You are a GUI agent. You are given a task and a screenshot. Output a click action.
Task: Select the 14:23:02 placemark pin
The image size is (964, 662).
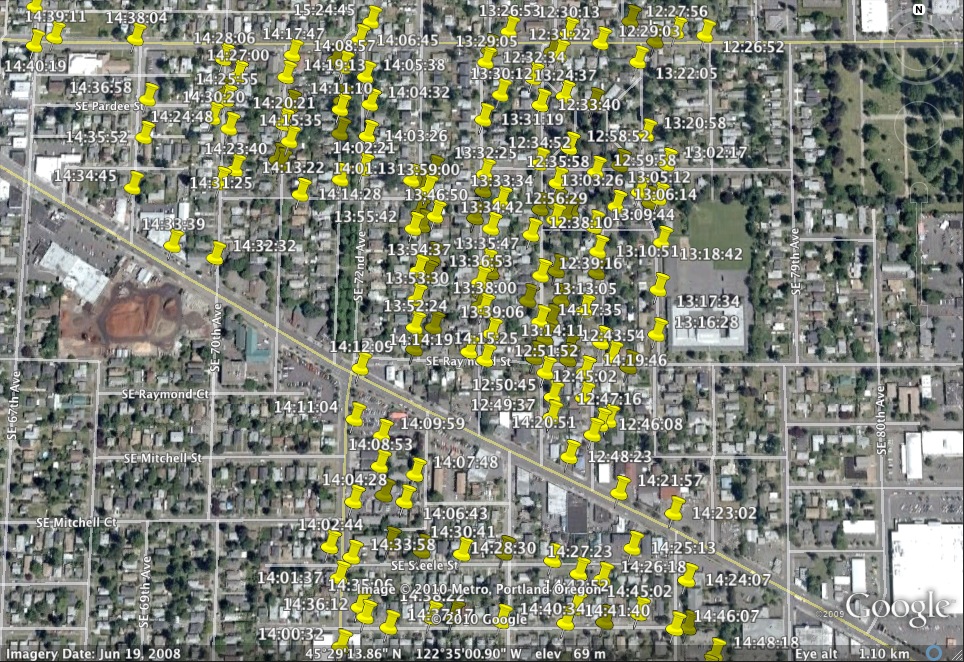pyautogui.click(x=675, y=509)
